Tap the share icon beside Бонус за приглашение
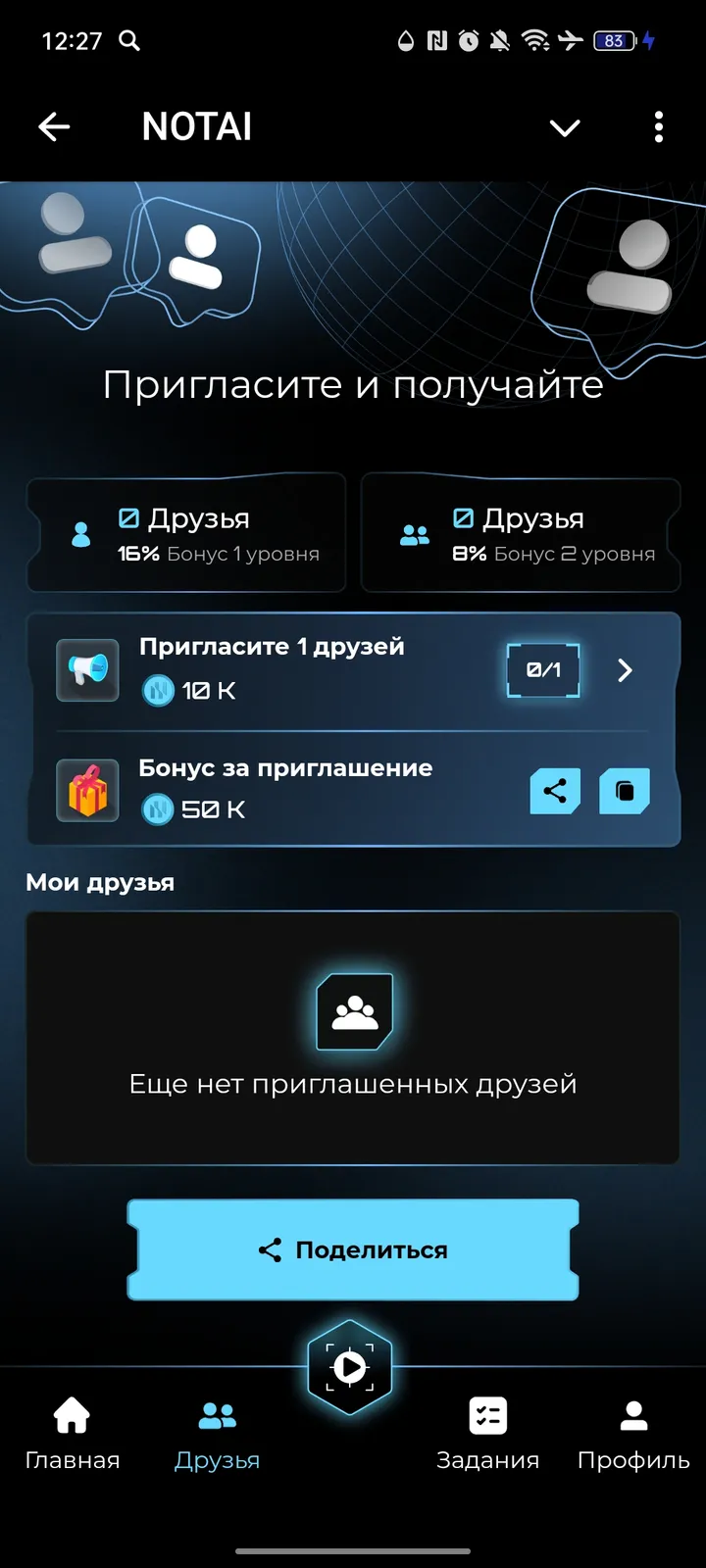 (555, 792)
